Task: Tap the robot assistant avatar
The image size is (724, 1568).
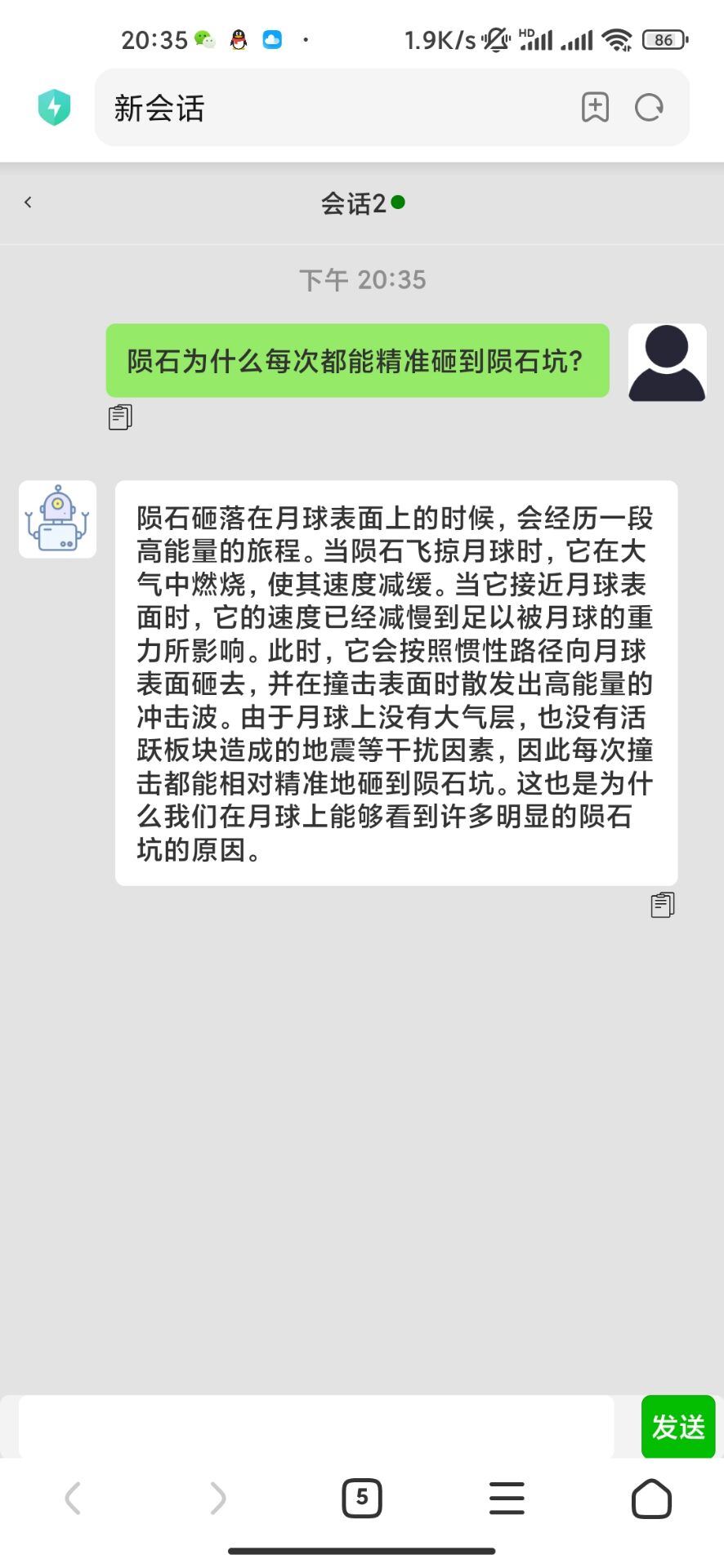Action: coord(57,520)
